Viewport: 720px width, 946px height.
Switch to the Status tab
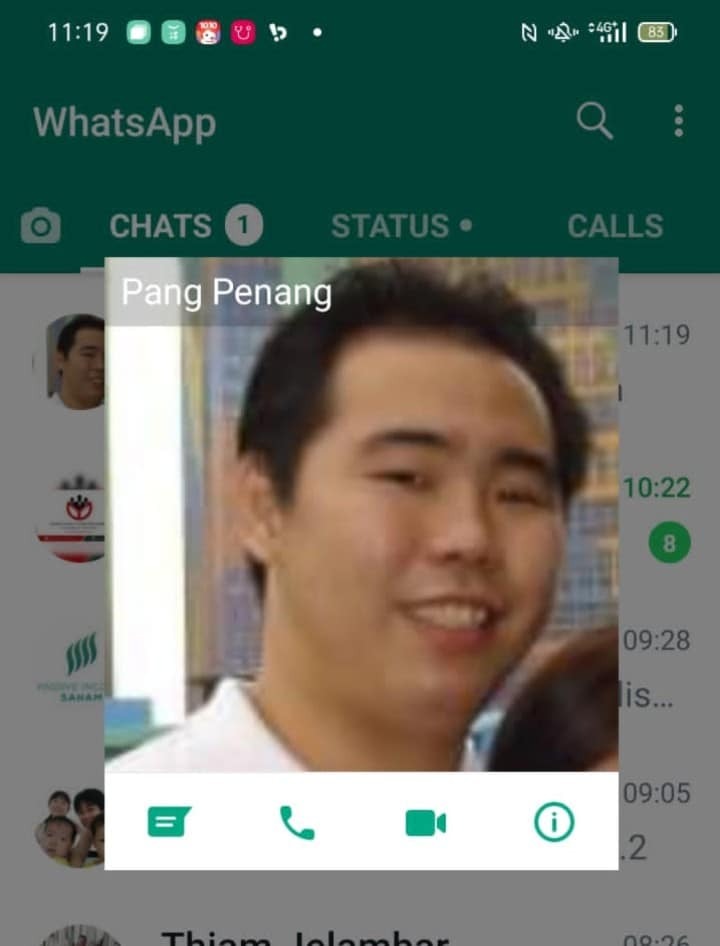coord(401,226)
